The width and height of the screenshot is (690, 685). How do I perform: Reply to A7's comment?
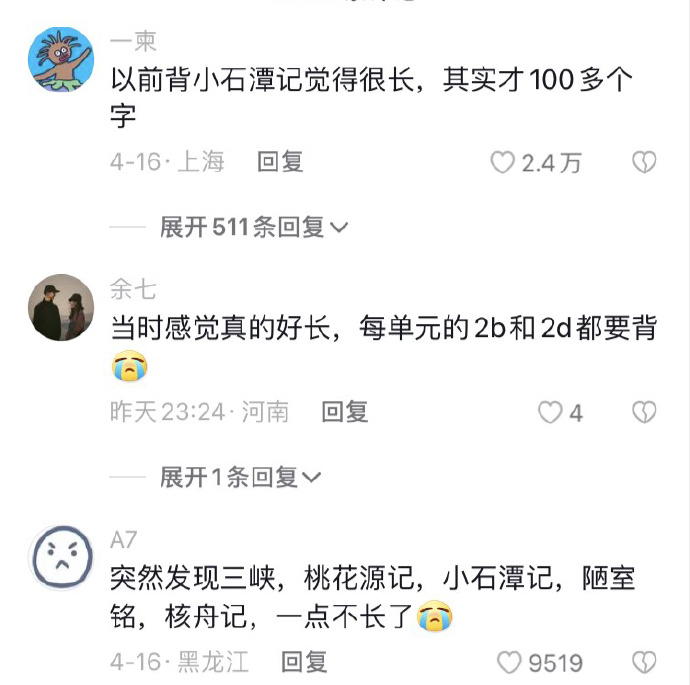pyautogui.click(x=304, y=661)
